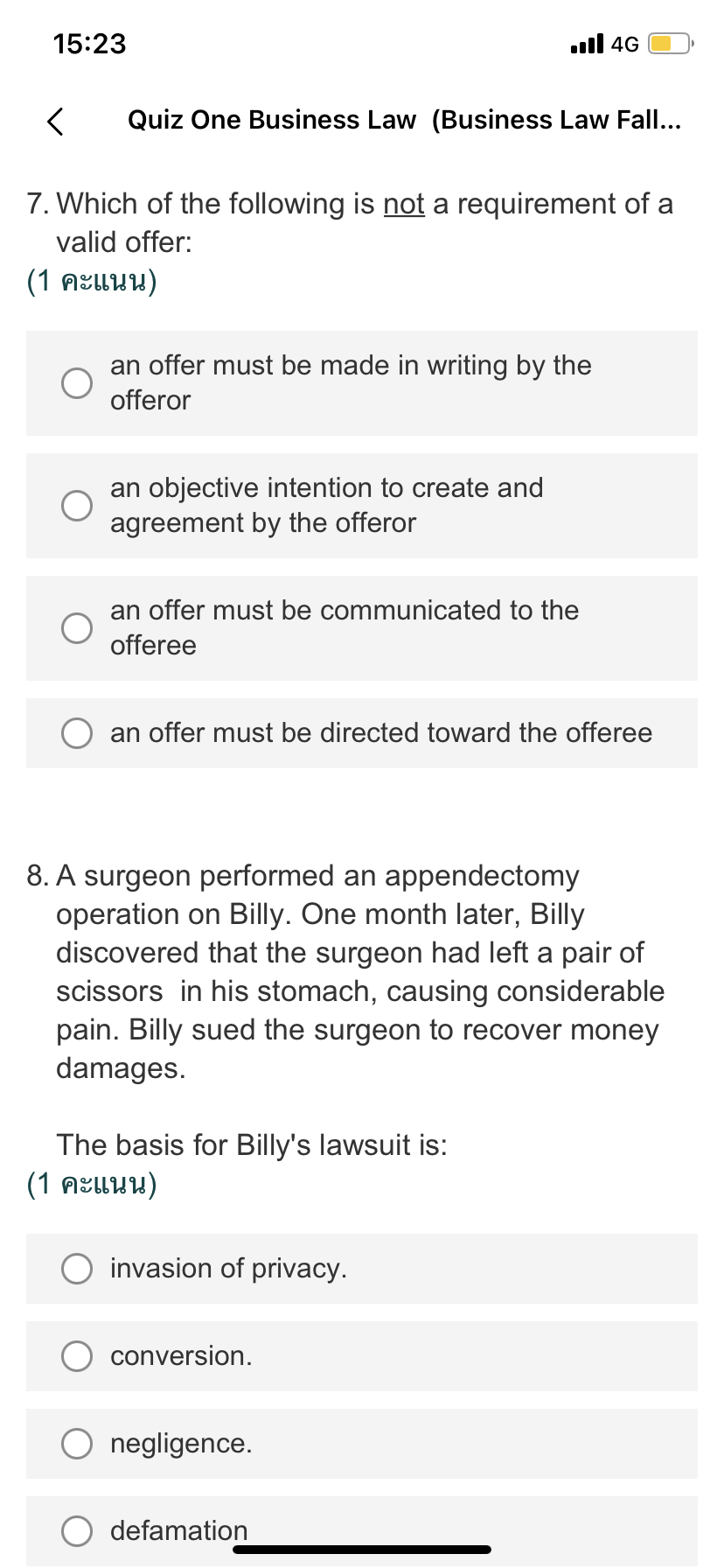Go back from the Business Law quiz
The width and height of the screenshot is (724, 1568).
pos(55,121)
